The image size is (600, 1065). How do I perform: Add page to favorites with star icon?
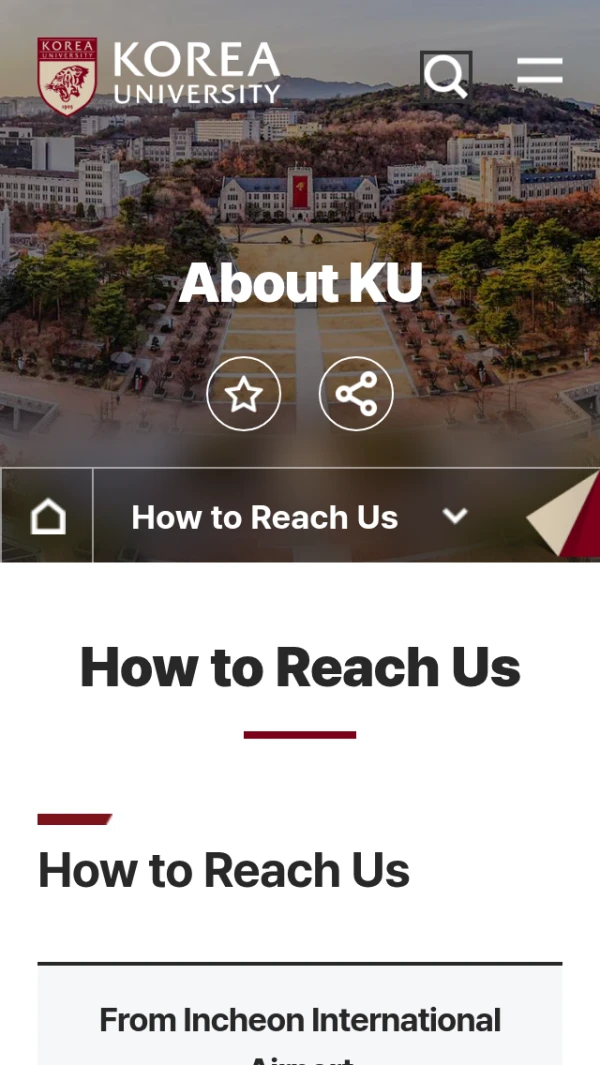pos(244,395)
